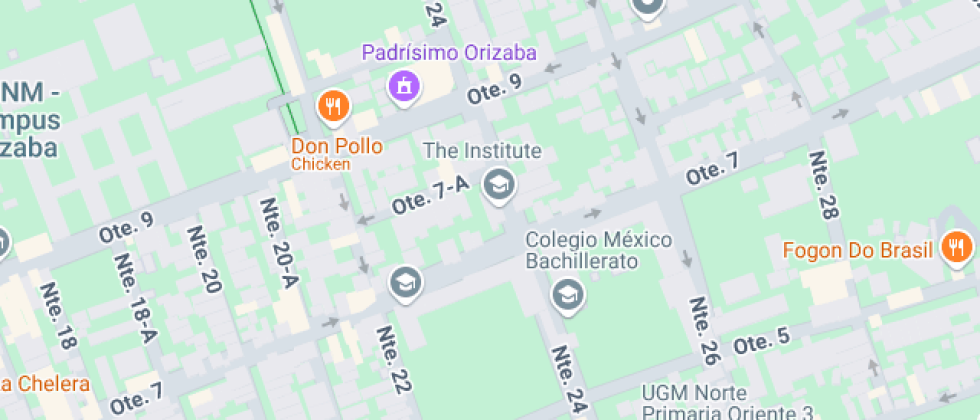
Task: Select the Fogon Do Brasil restaurant pin
Action: [956, 247]
